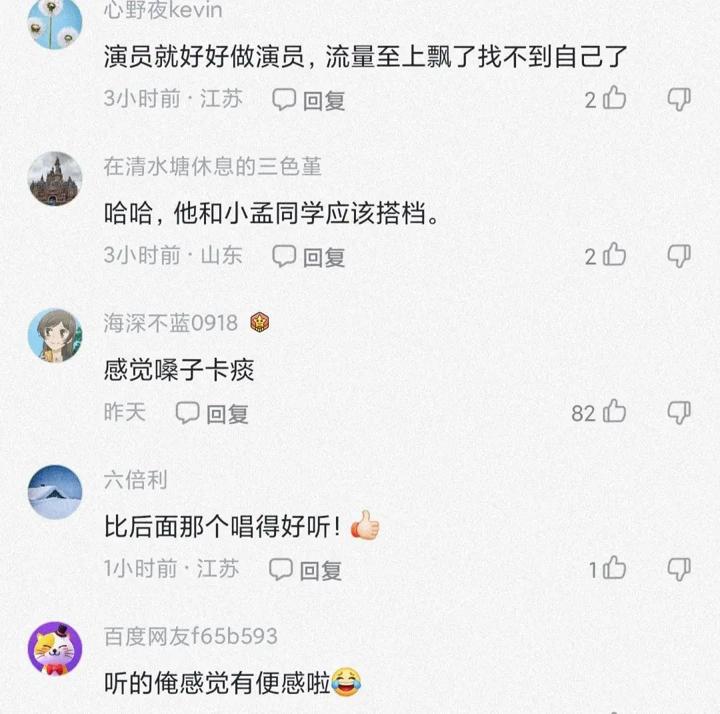Dislike 海深不蓝0918's comment
Viewport: 720px width, 714px height.
tap(679, 412)
